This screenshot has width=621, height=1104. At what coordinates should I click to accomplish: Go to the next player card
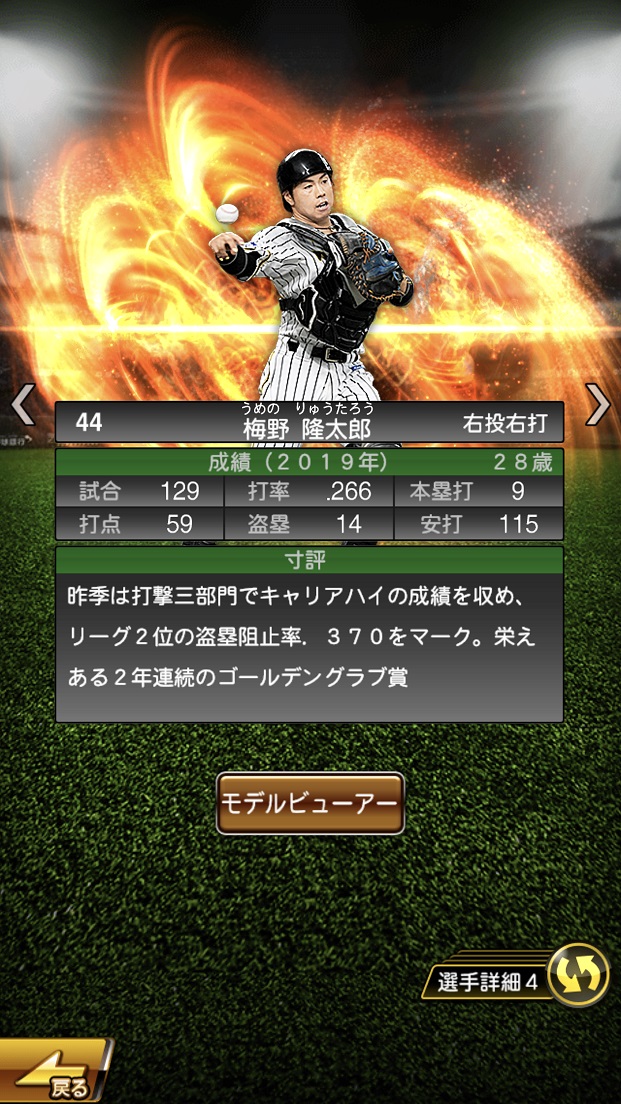[598, 405]
